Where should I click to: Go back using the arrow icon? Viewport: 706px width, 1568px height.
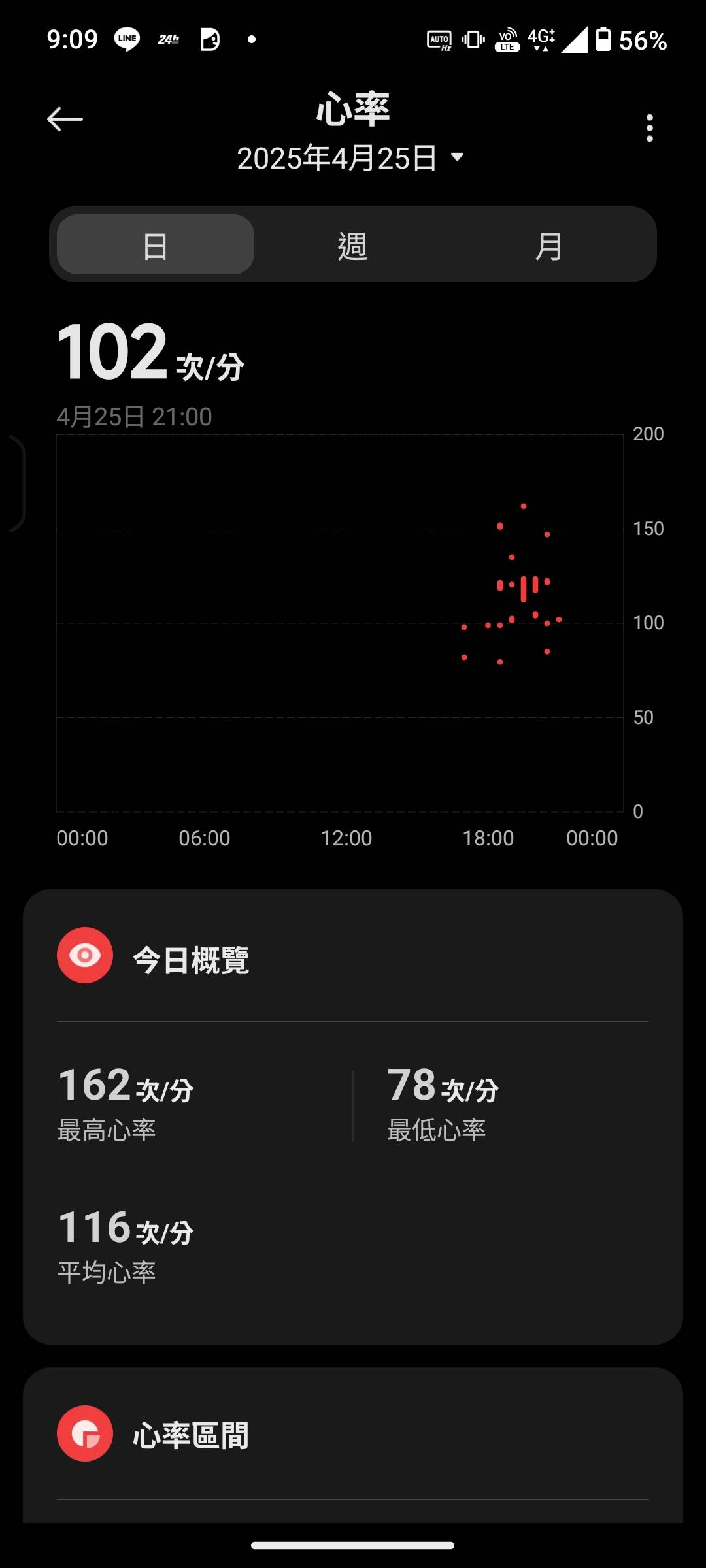[x=65, y=119]
